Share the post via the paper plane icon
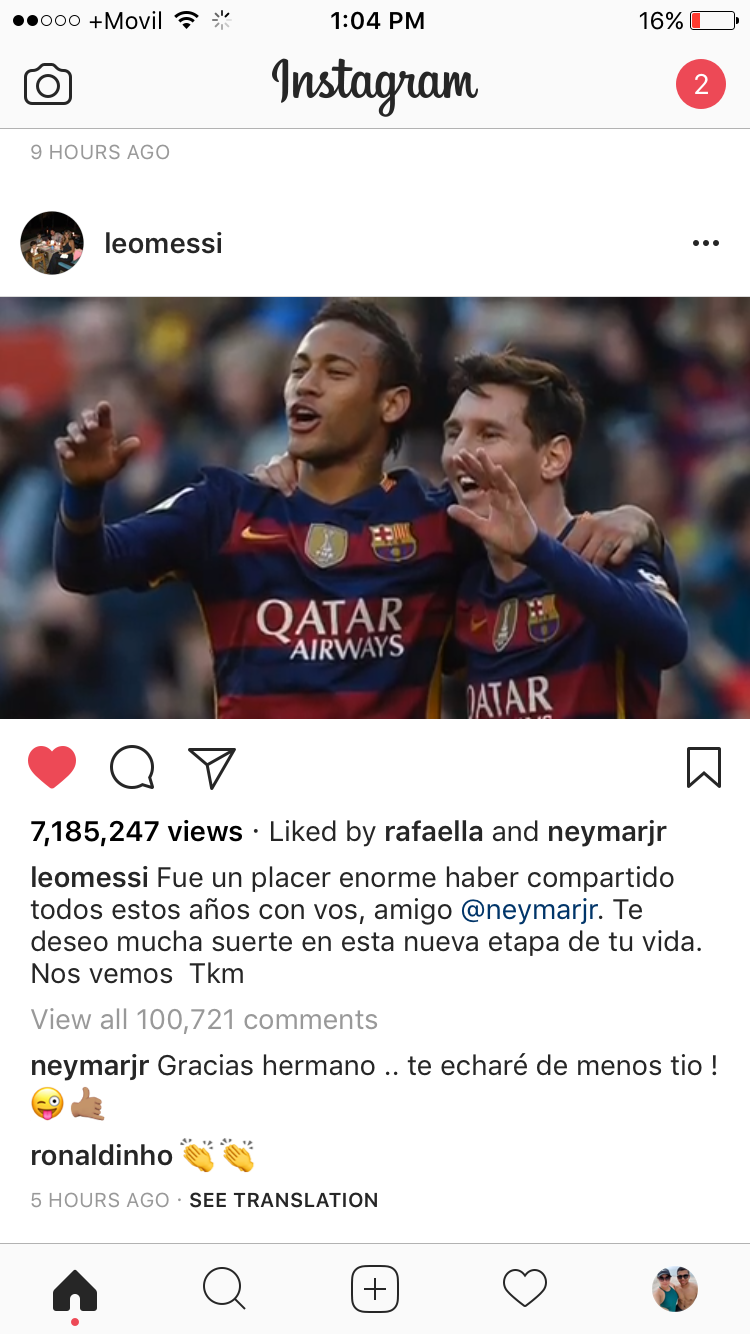Viewport: 750px width, 1334px height. pos(212,768)
